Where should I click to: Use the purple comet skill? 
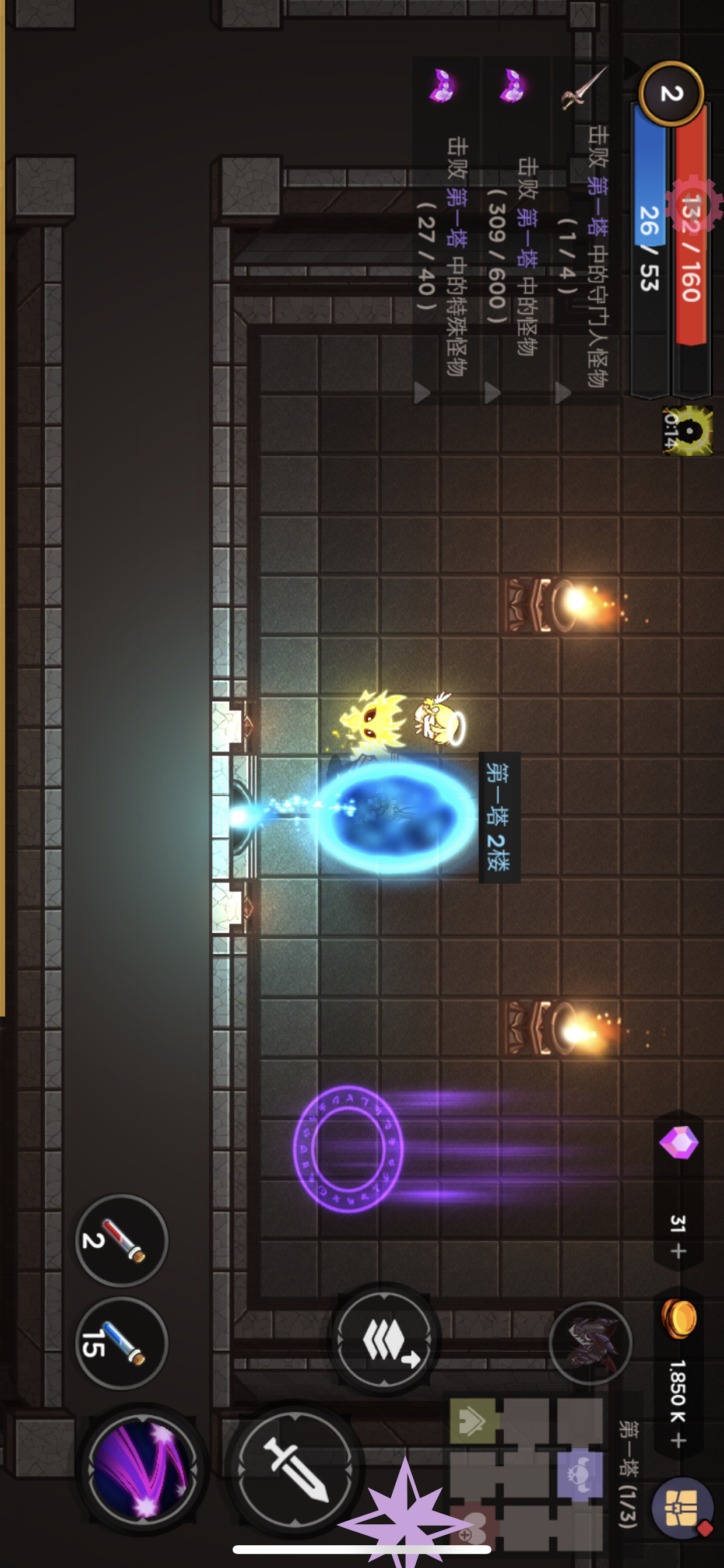coord(142,1469)
